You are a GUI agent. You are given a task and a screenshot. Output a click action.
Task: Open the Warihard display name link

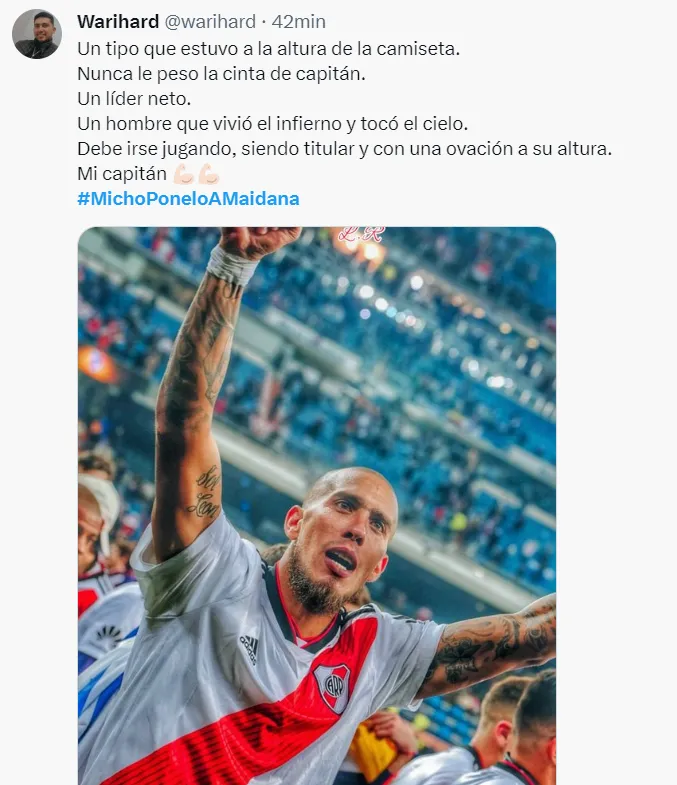118,22
